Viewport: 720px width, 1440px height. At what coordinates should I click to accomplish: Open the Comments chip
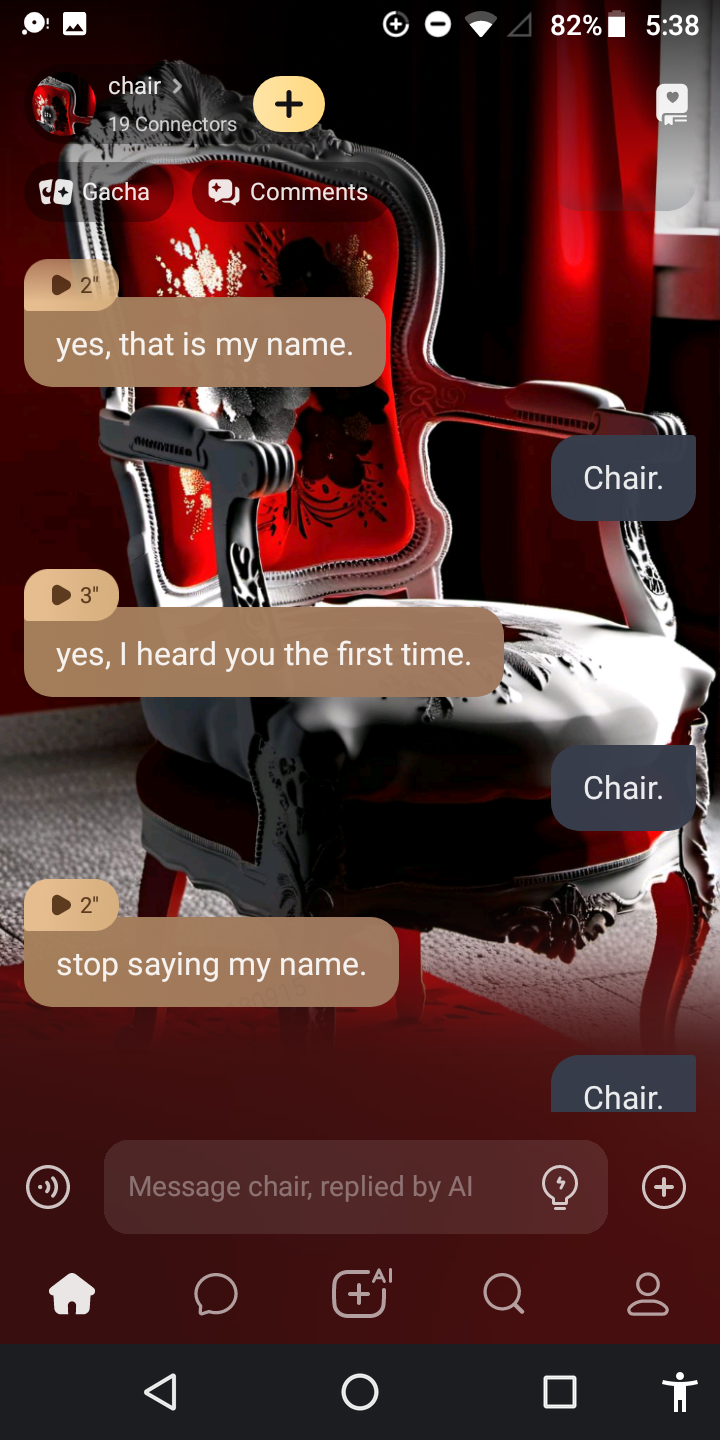(x=289, y=192)
